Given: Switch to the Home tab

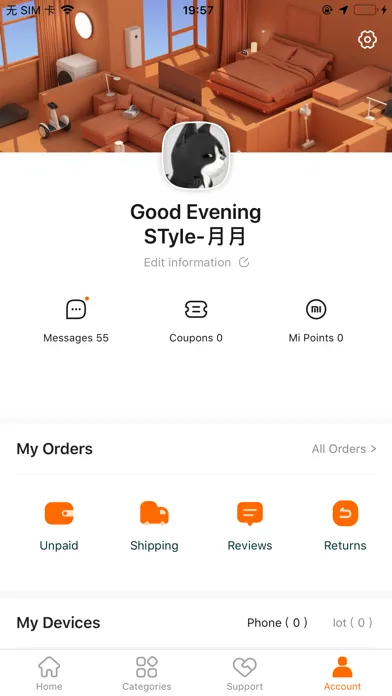Looking at the screenshot, I should (49, 673).
